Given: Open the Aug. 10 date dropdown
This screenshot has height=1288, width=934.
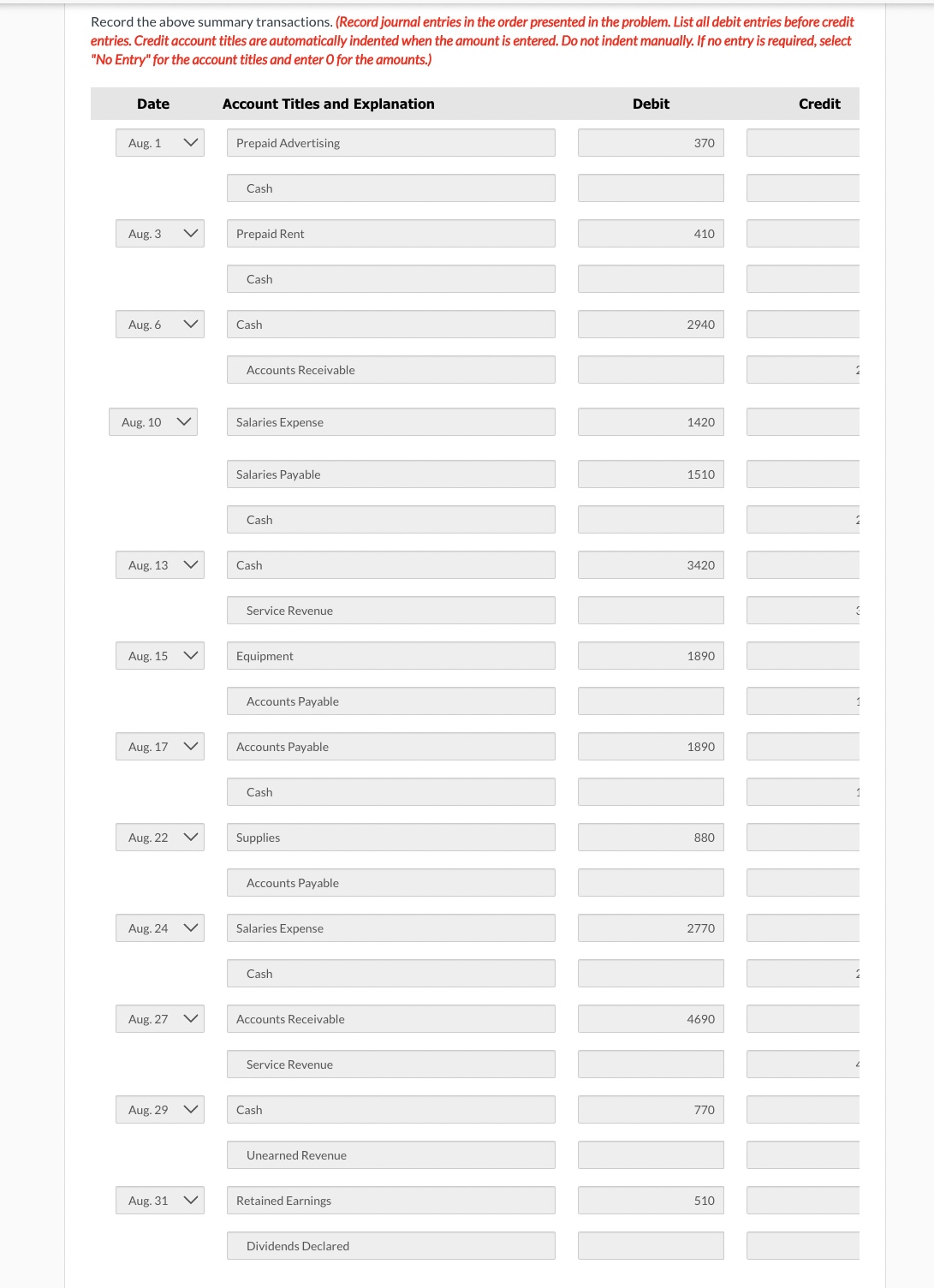Looking at the screenshot, I should tap(152, 421).
